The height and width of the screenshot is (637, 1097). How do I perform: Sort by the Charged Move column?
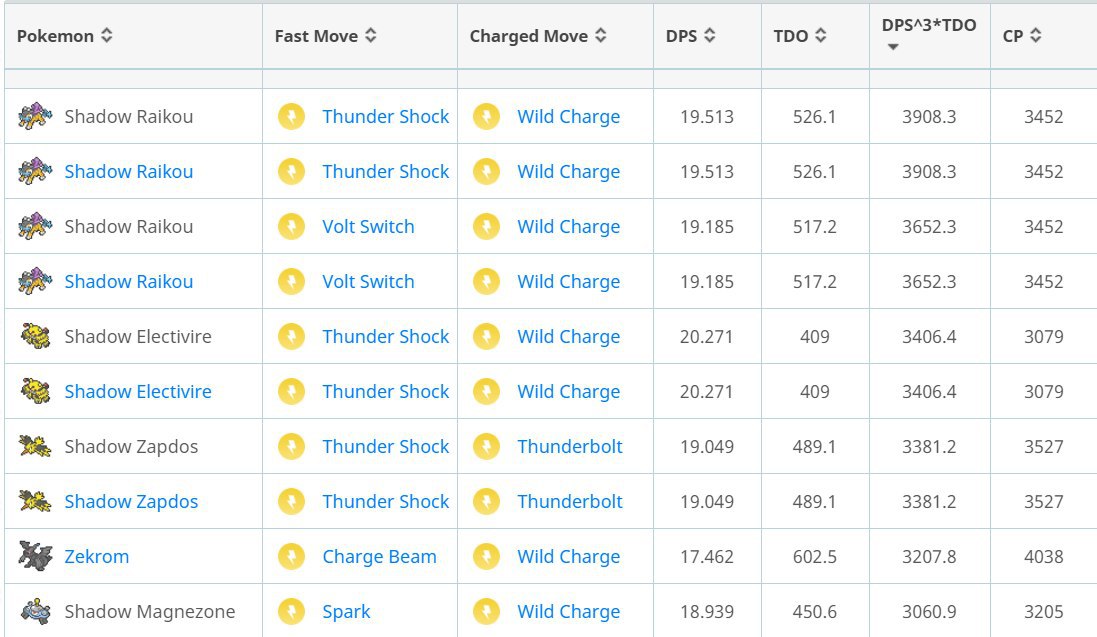tap(538, 36)
